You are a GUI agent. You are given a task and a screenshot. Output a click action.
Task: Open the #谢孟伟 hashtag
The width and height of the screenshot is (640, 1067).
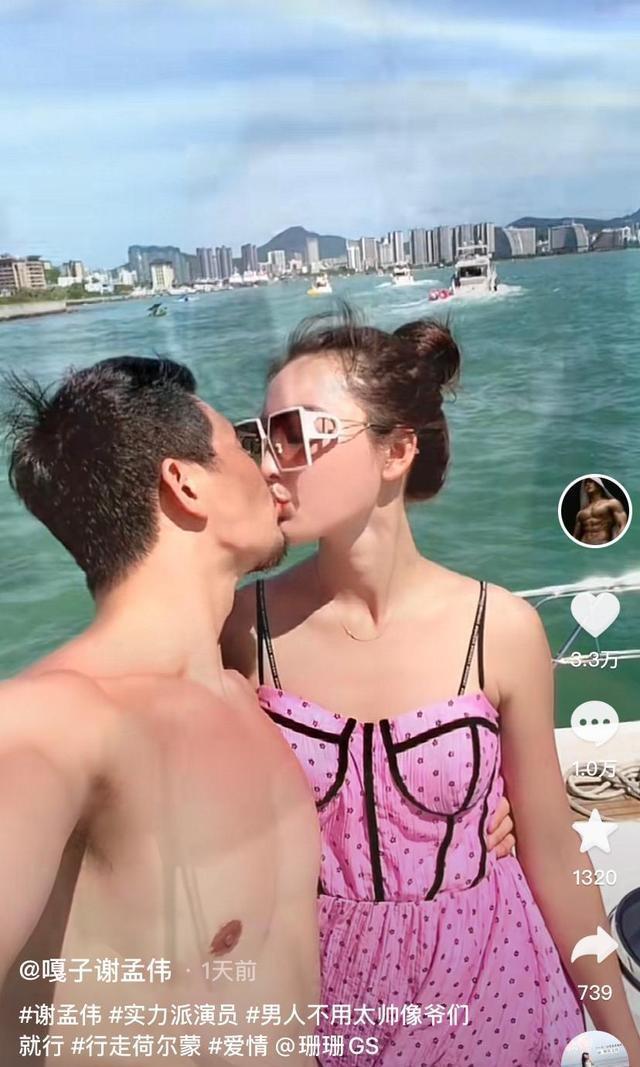(58, 1015)
